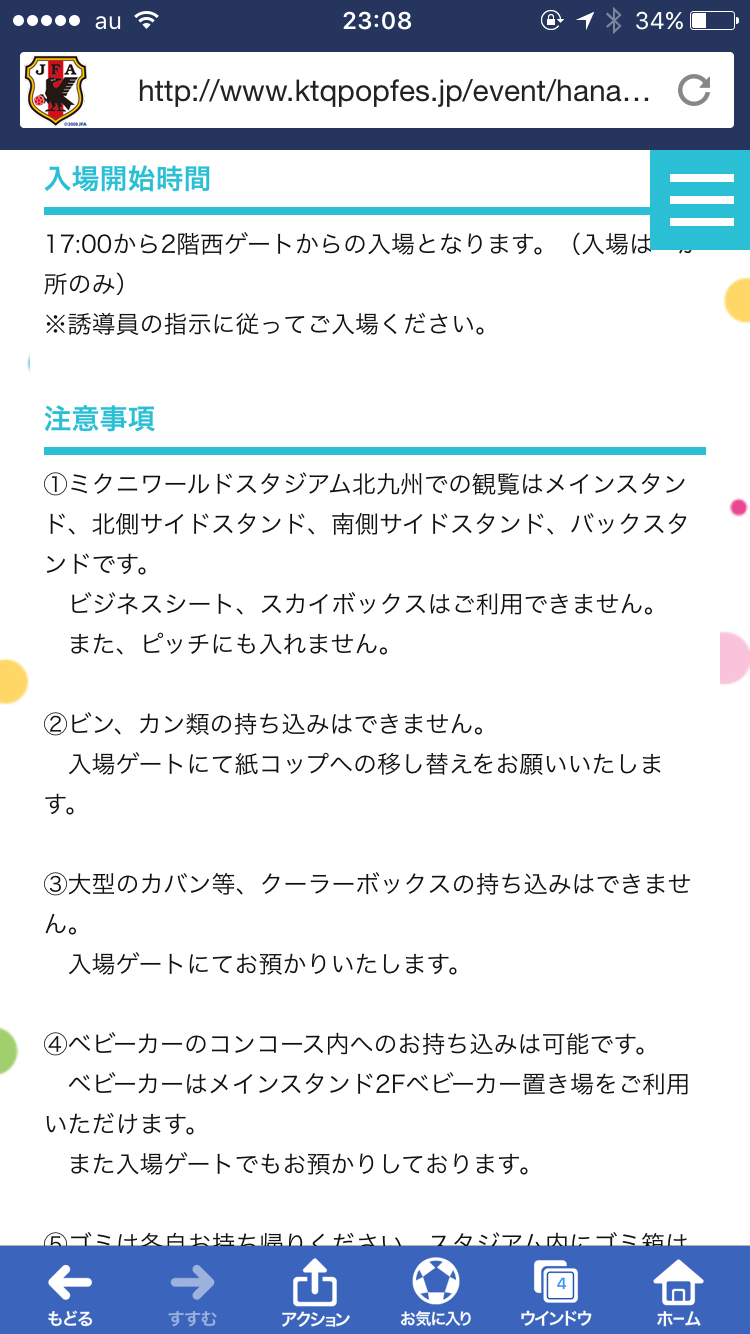Show open windows with ウインドウ
The width and height of the screenshot is (750, 1334).
coord(556,1291)
